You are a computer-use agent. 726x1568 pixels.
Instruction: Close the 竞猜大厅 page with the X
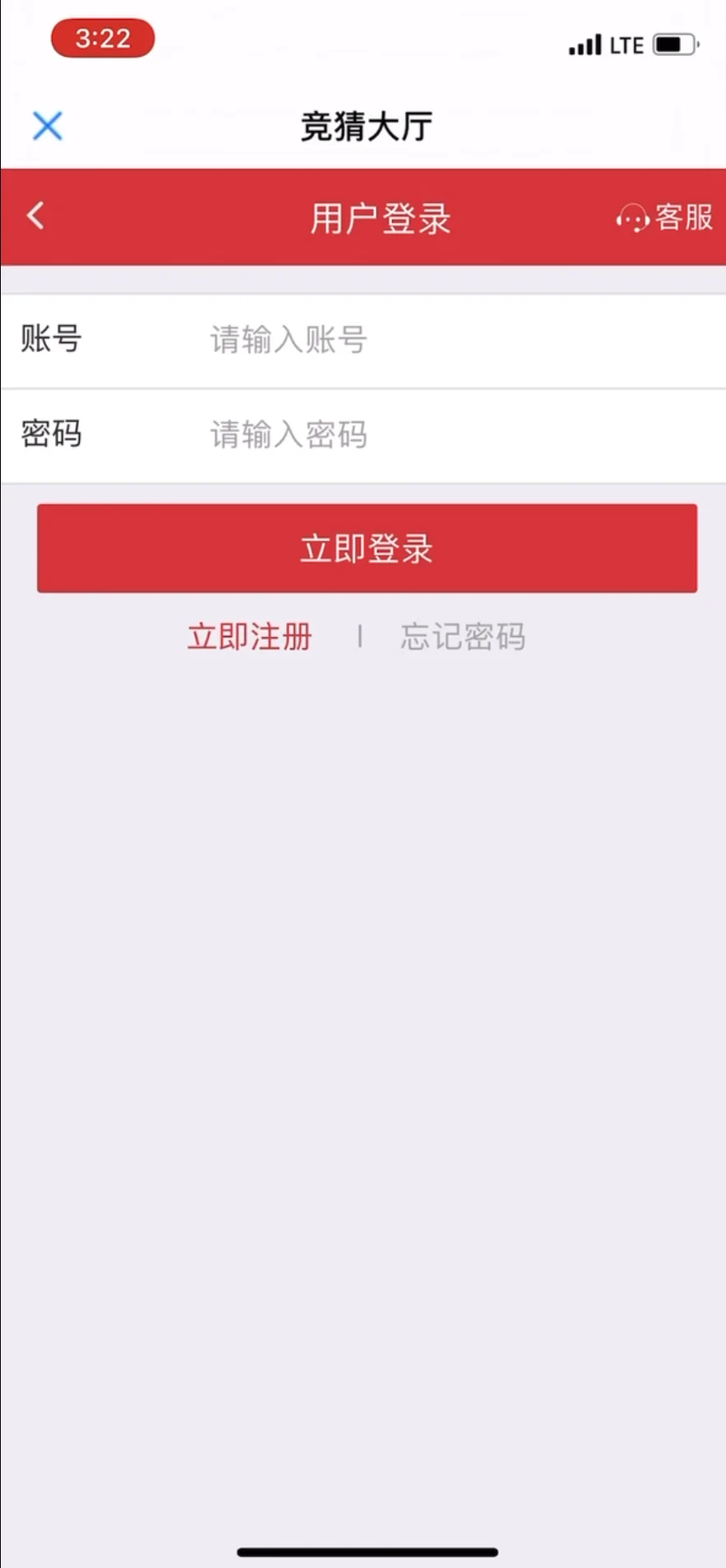pos(47,126)
